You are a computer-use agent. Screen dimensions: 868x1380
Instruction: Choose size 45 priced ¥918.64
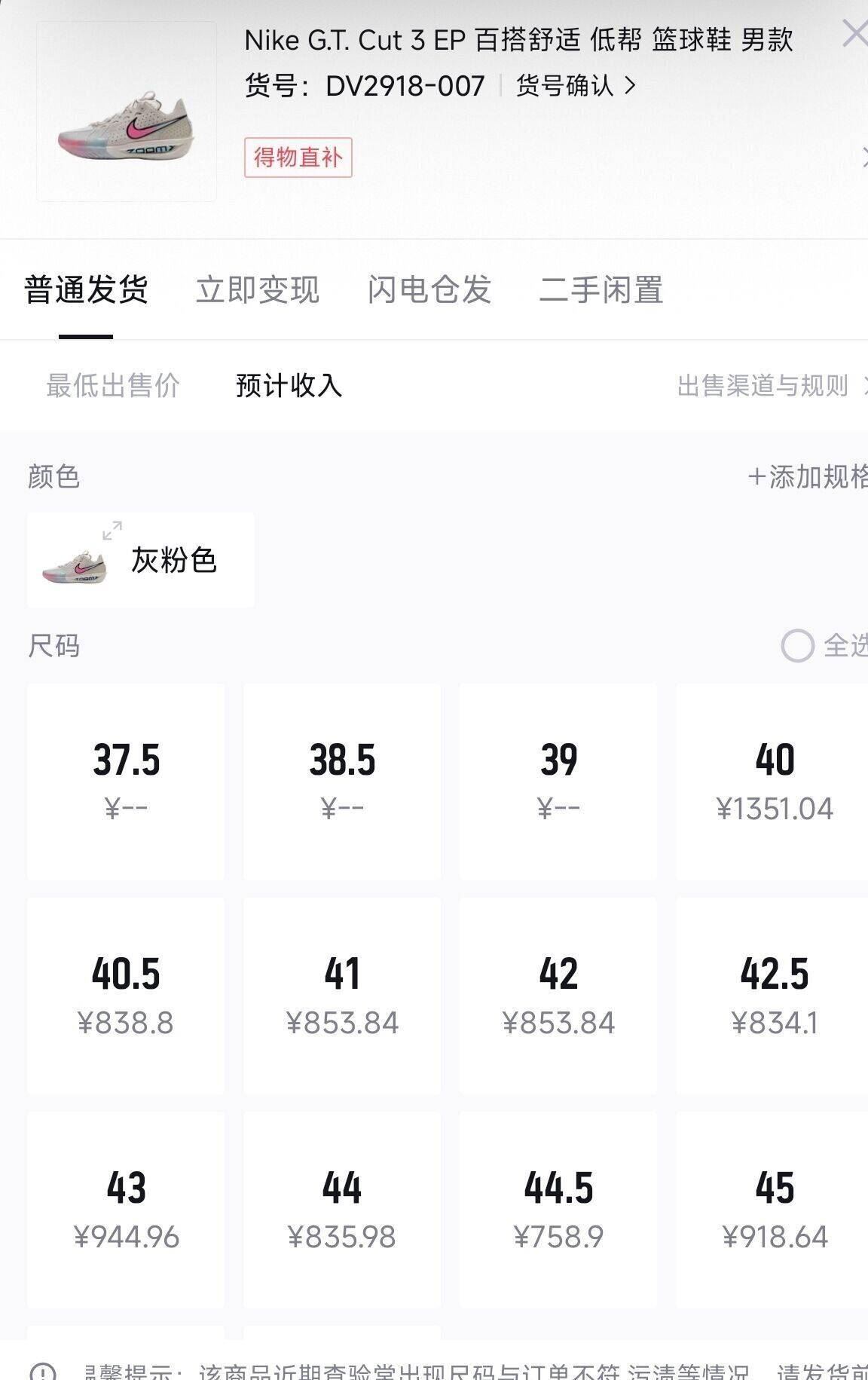click(x=772, y=1210)
